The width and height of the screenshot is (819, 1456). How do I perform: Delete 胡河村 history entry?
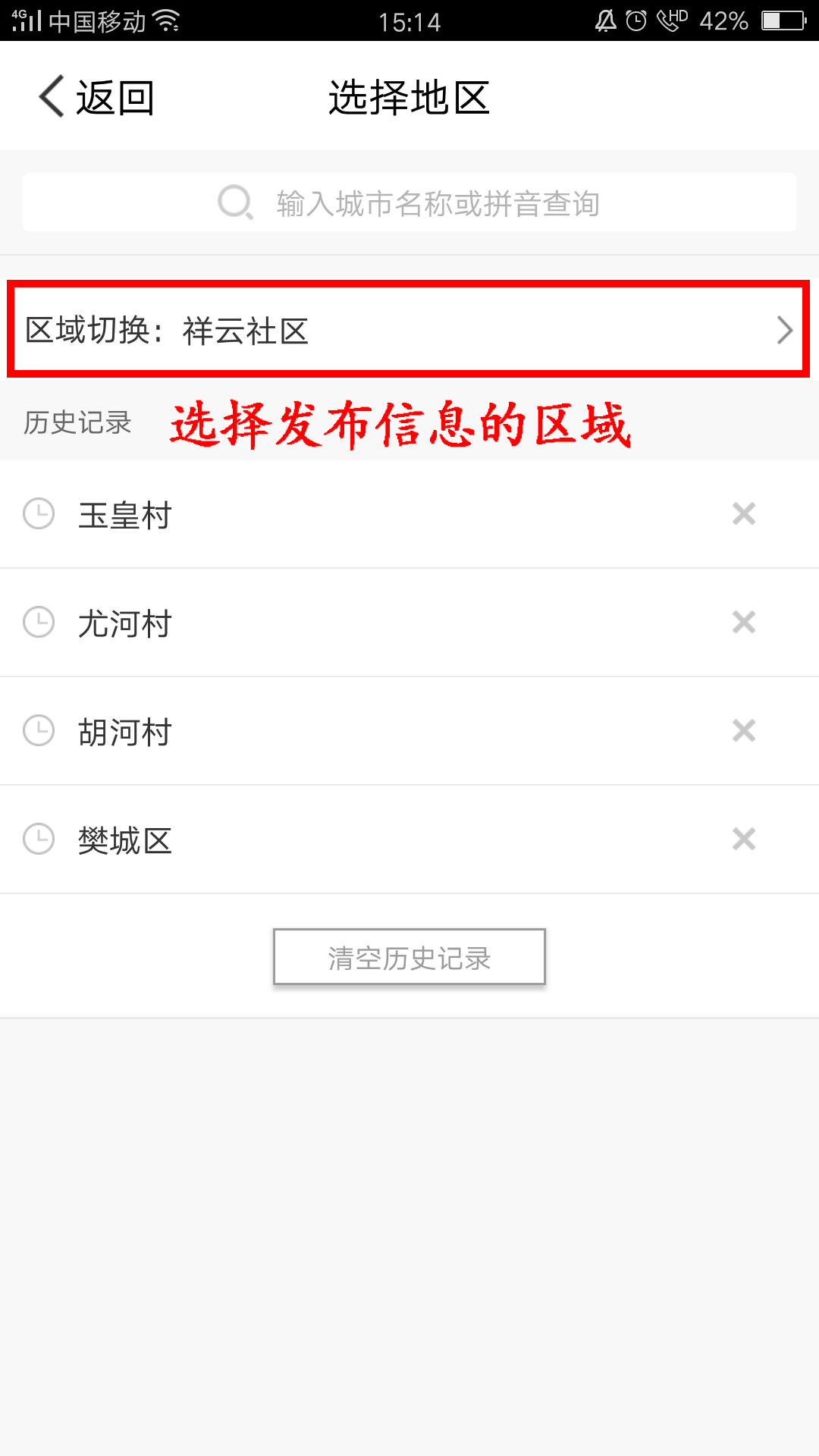click(744, 731)
